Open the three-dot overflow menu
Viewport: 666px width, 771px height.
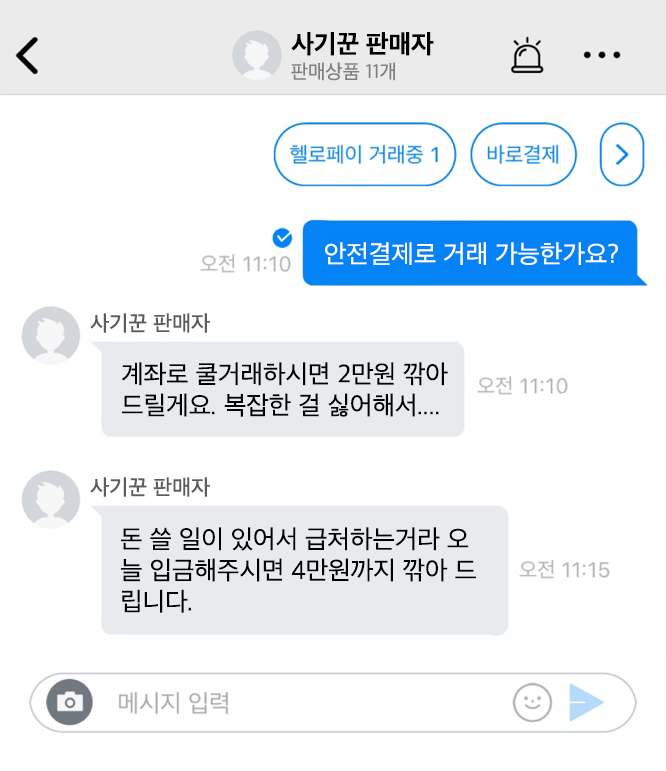coord(602,55)
